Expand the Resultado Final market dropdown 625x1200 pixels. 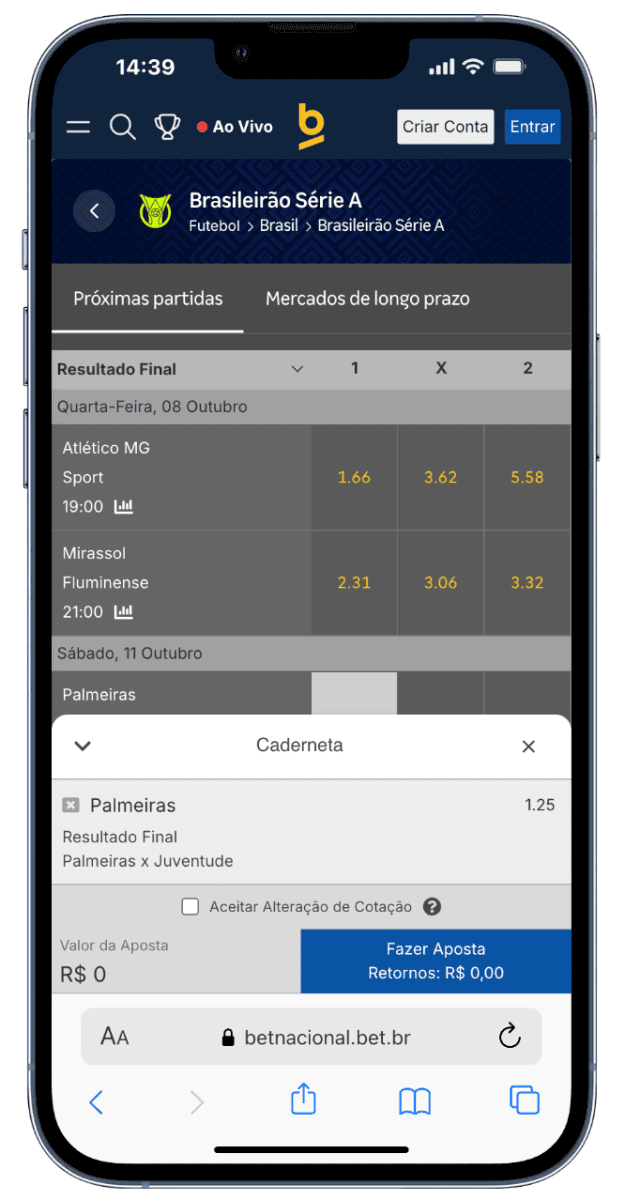click(296, 369)
